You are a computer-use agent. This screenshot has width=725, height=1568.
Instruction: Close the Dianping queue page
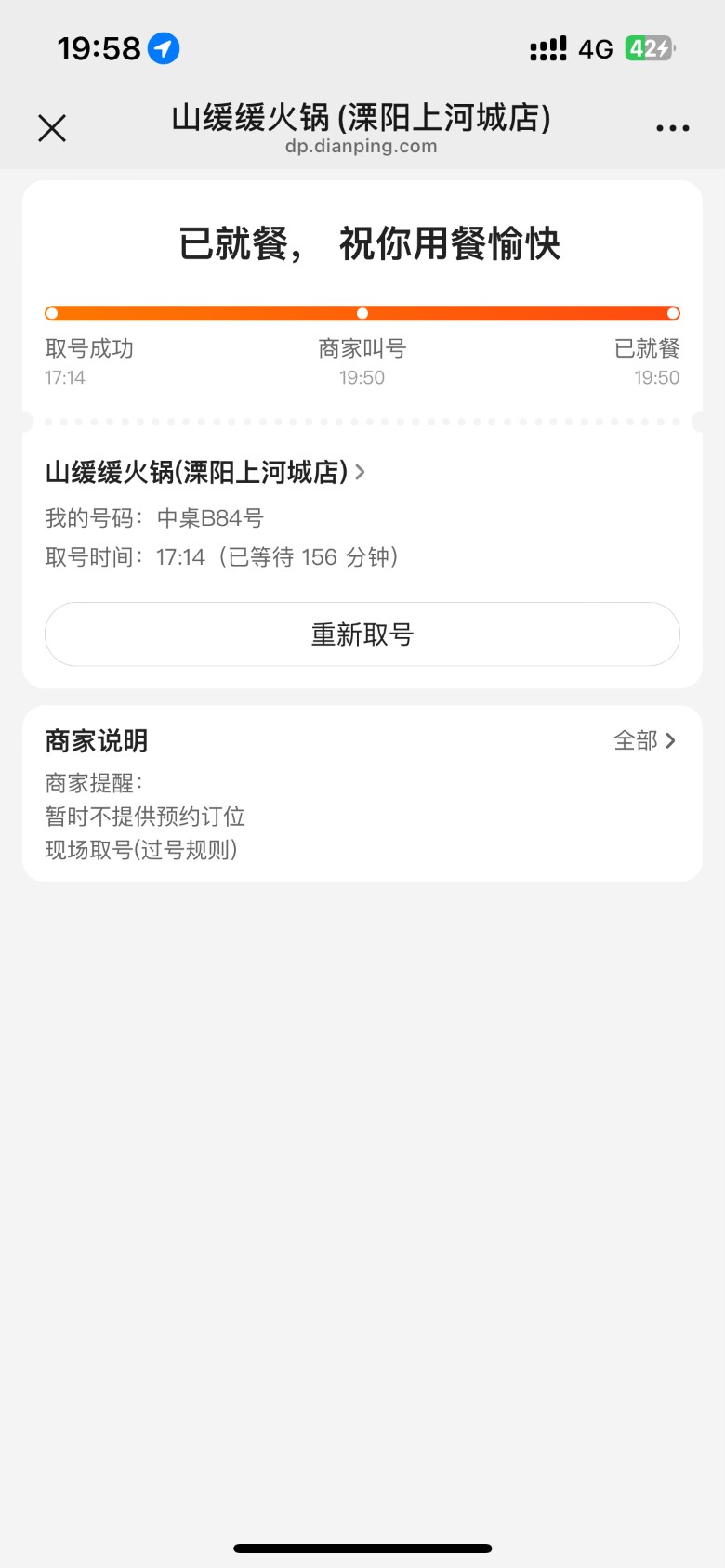tap(52, 128)
